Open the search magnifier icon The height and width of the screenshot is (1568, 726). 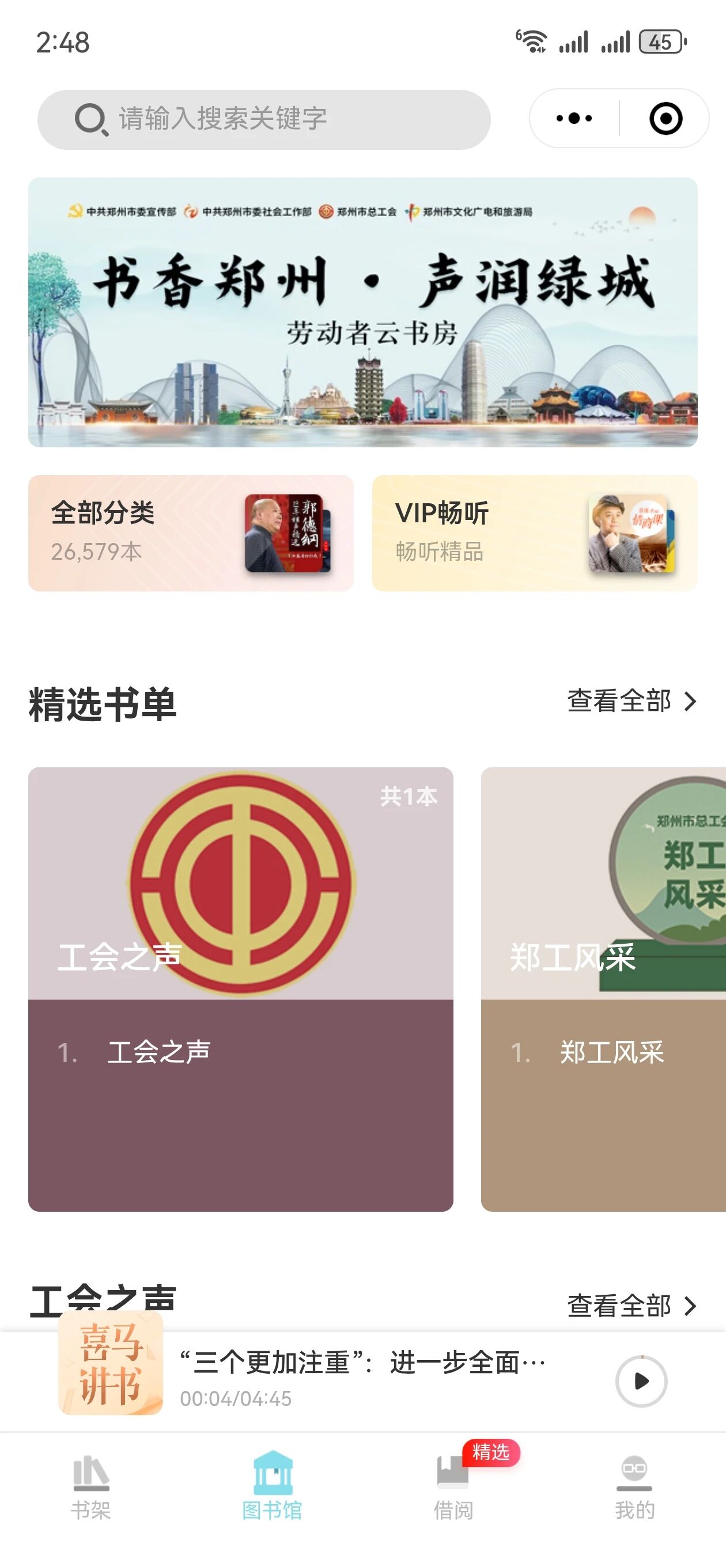[x=90, y=119]
